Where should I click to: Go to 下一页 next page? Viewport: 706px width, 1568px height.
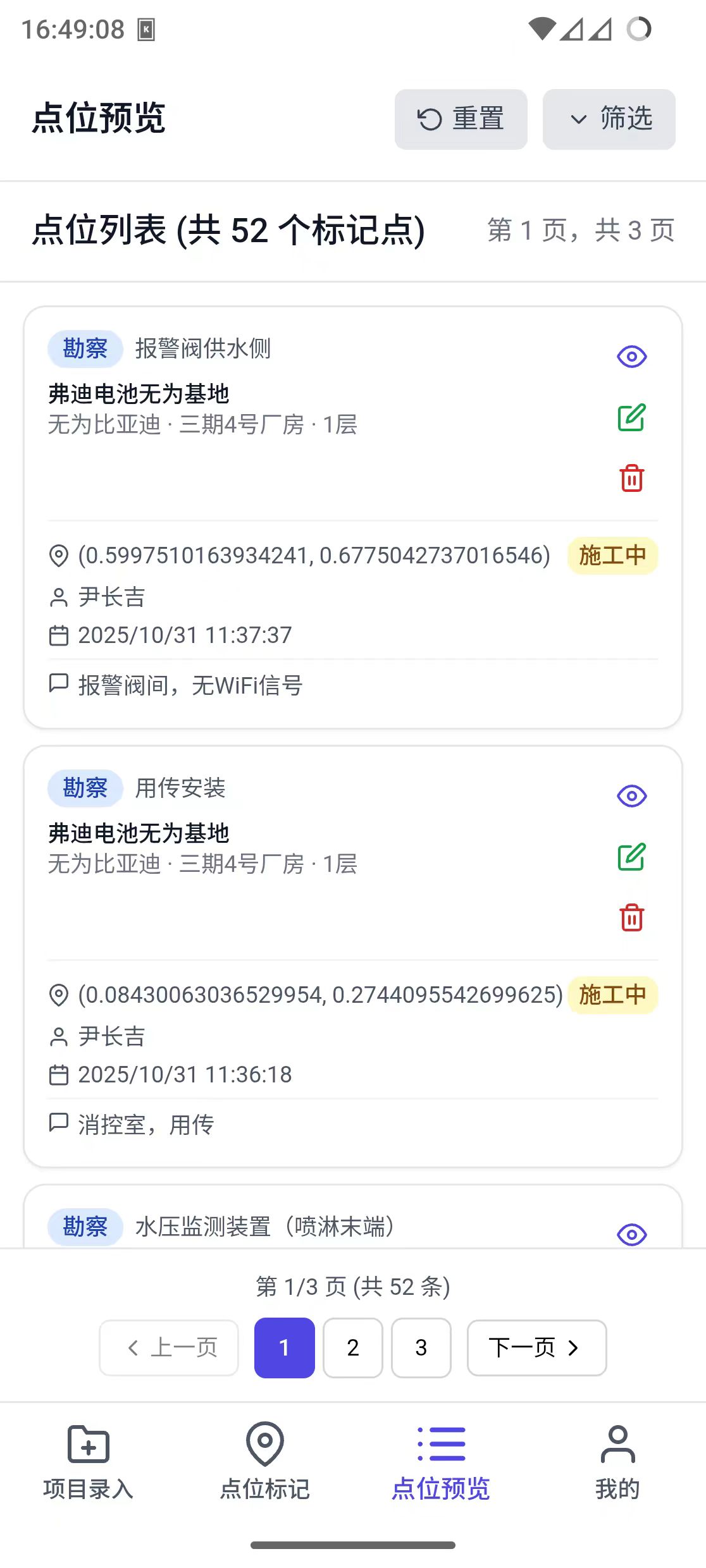(x=536, y=1347)
